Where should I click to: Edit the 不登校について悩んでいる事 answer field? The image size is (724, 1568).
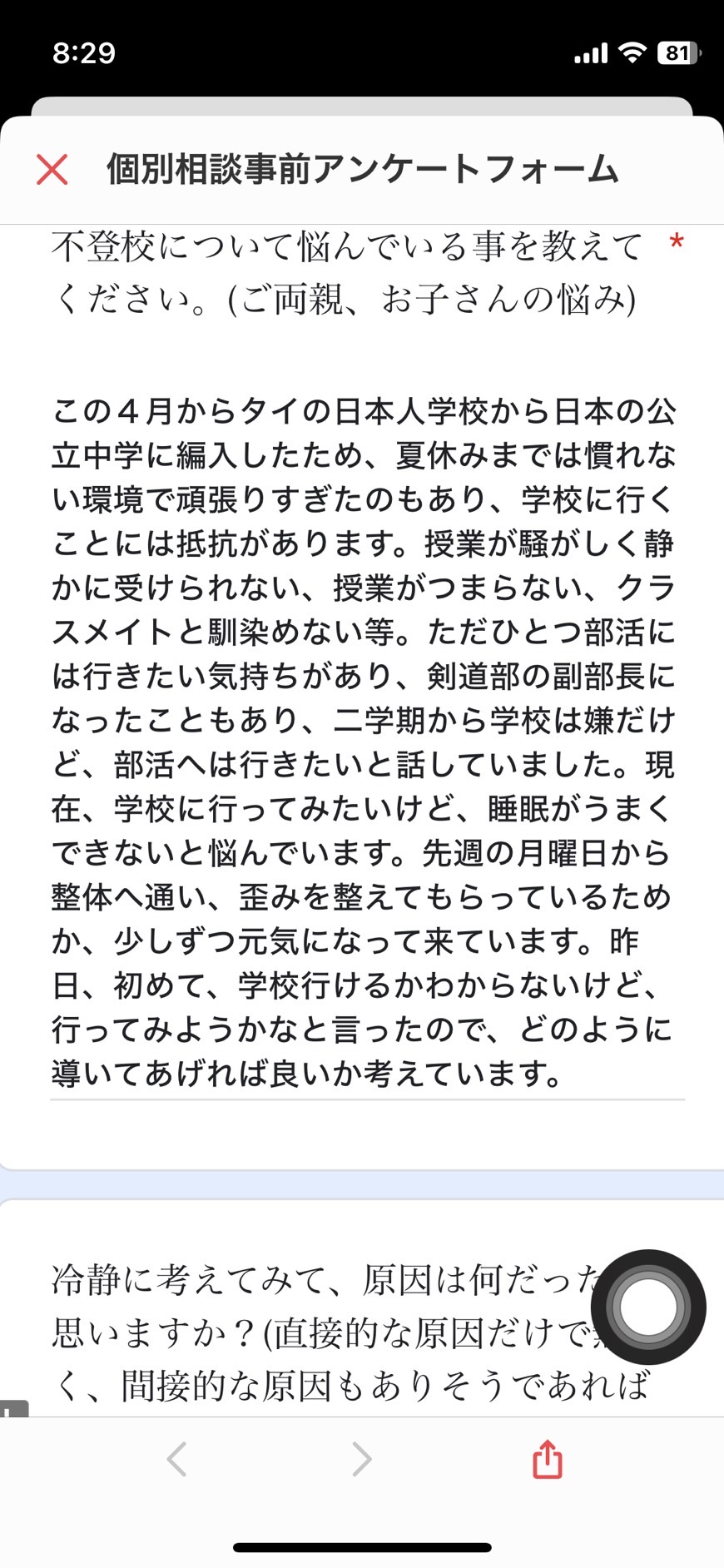pos(367,742)
